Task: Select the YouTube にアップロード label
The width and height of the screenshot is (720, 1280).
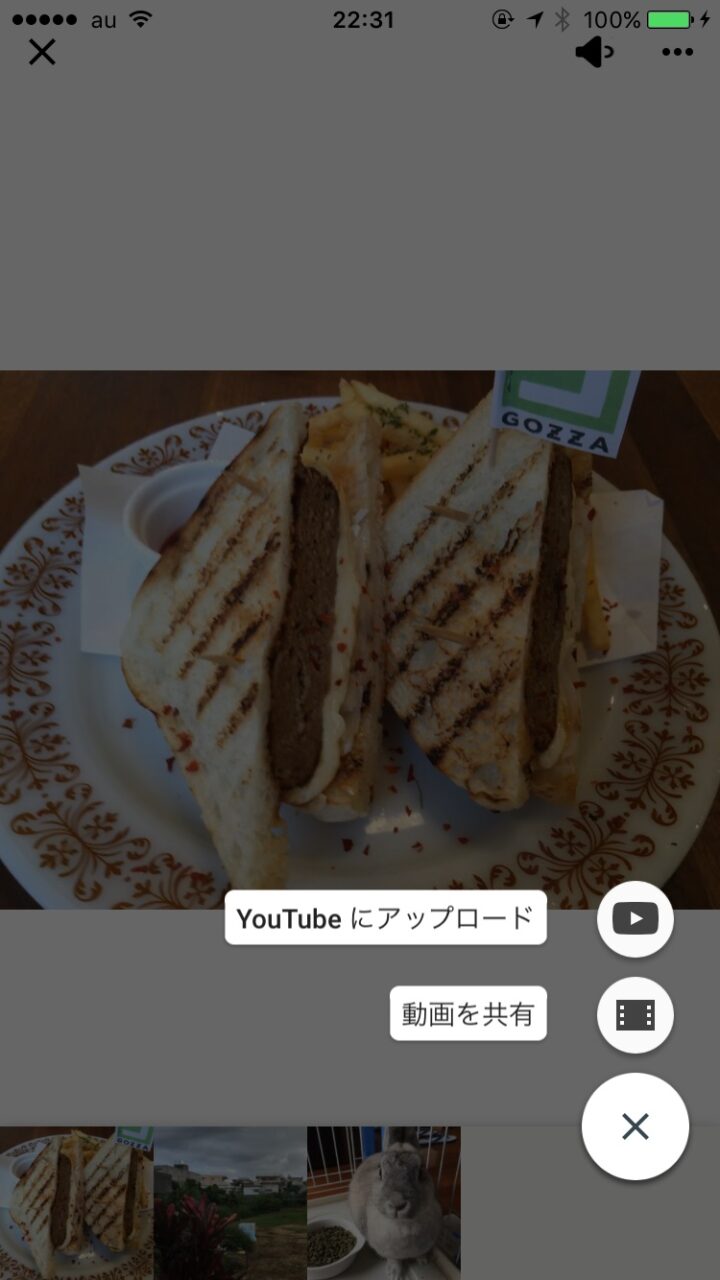Action: click(385, 918)
